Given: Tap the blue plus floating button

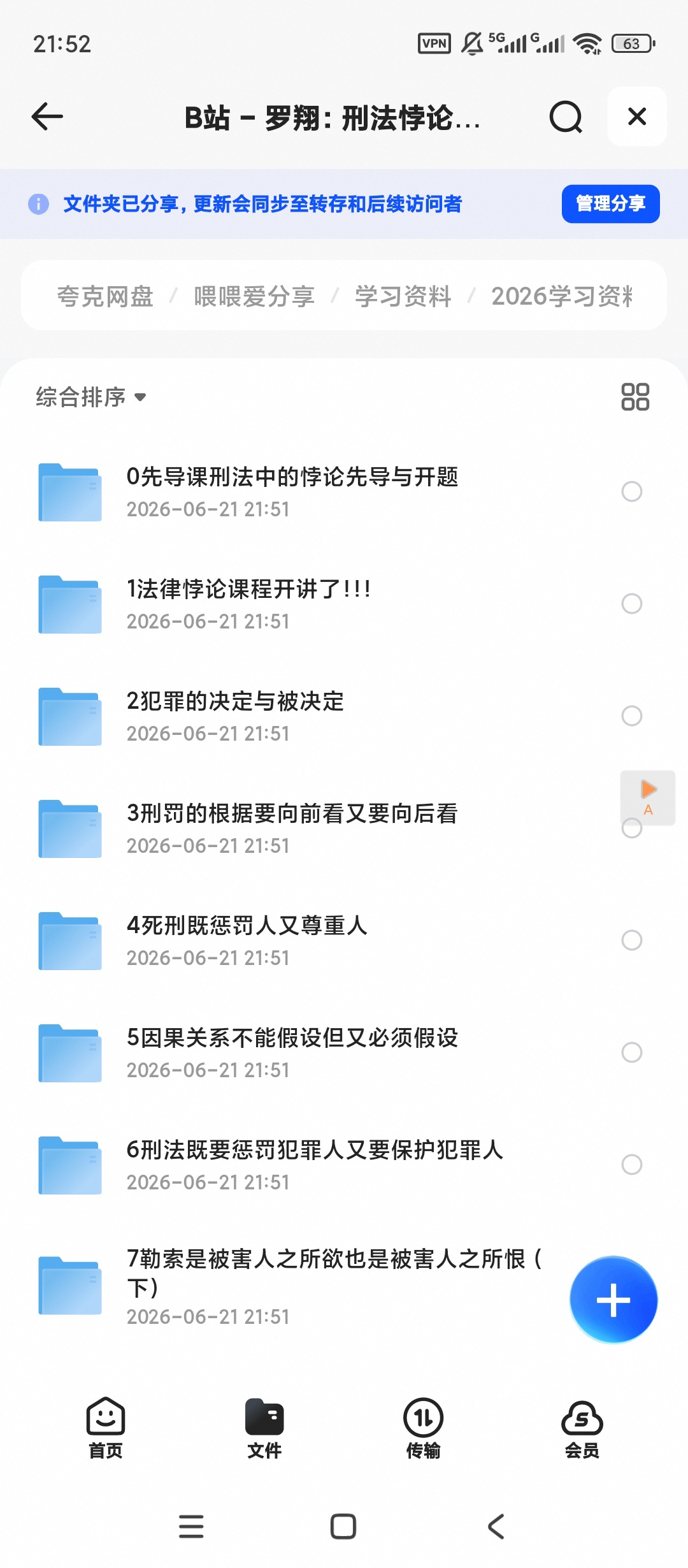Looking at the screenshot, I should tap(613, 1300).
